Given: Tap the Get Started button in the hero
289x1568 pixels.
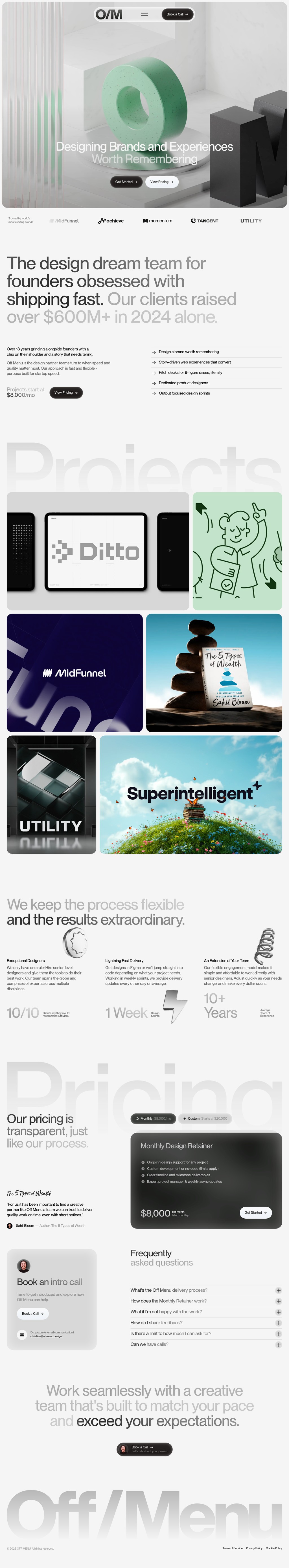Looking at the screenshot, I should point(126,182).
